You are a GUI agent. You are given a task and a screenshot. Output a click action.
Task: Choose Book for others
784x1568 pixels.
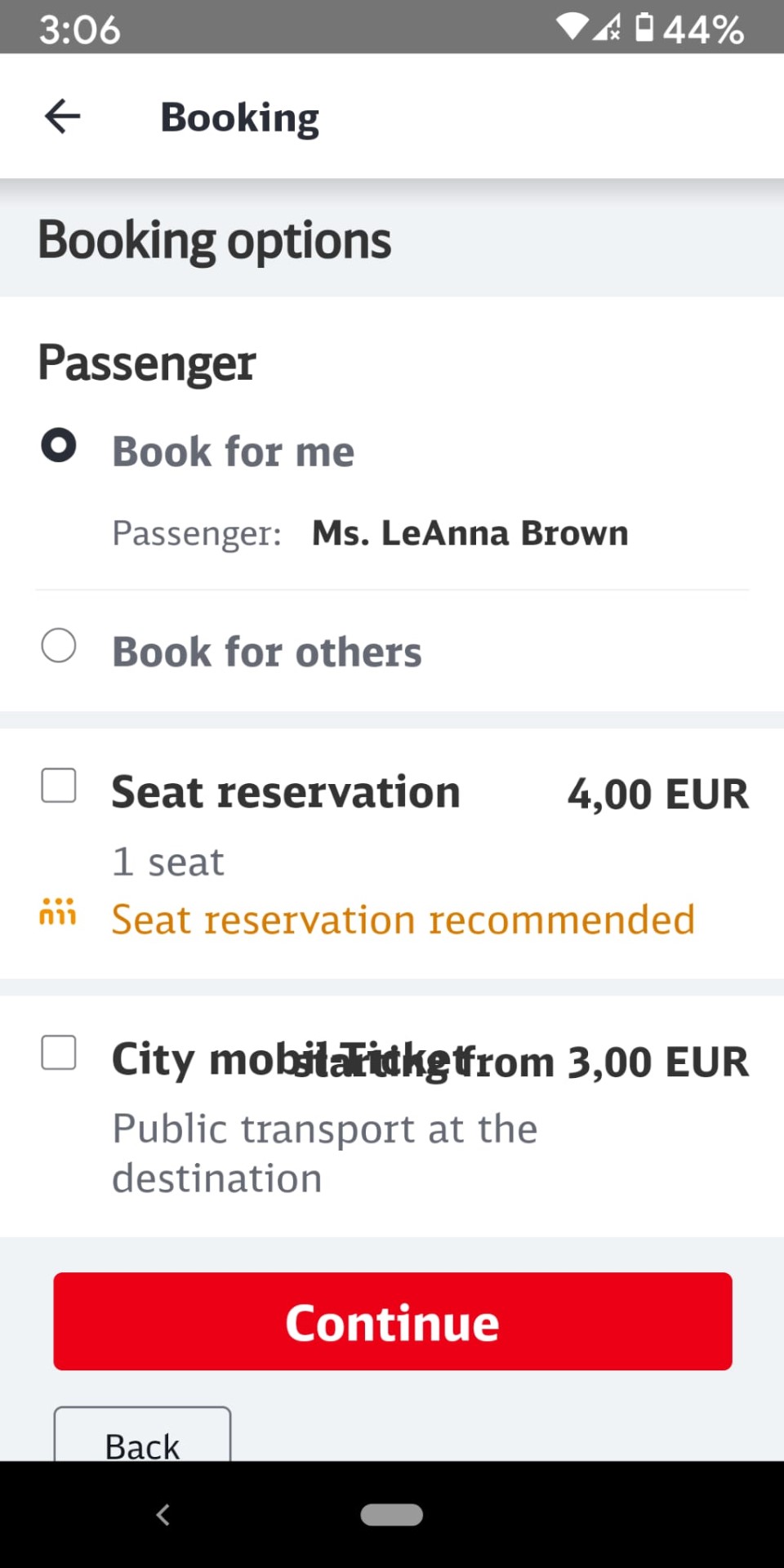pyautogui.click(x=59, y=645)
